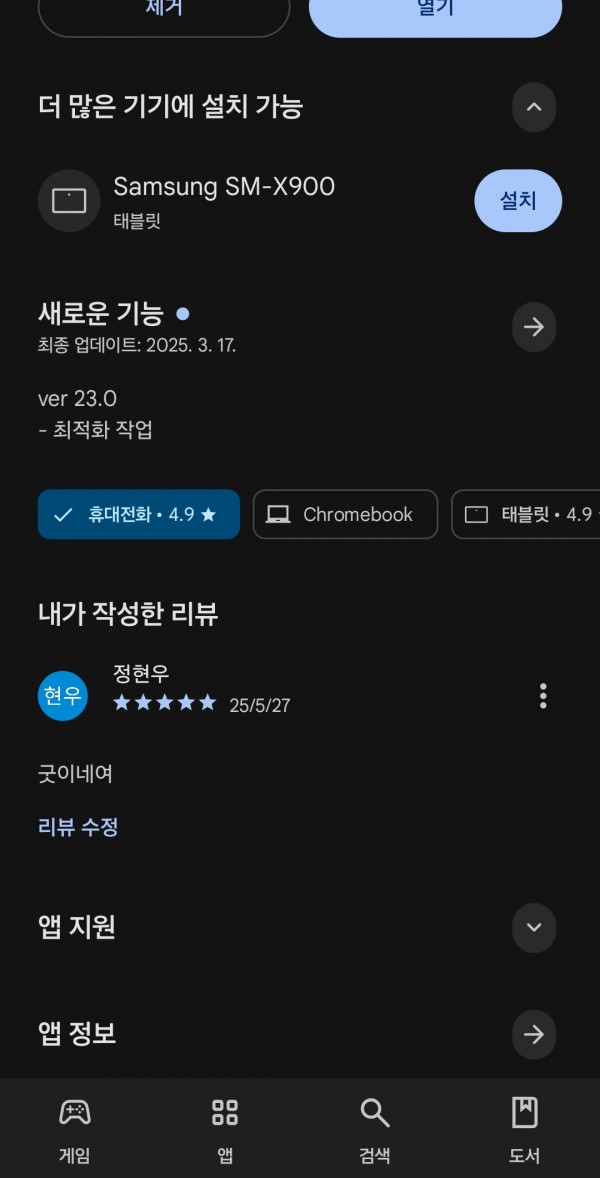
Task: Switch to the 게임 tab
Action: point(75,1130)
